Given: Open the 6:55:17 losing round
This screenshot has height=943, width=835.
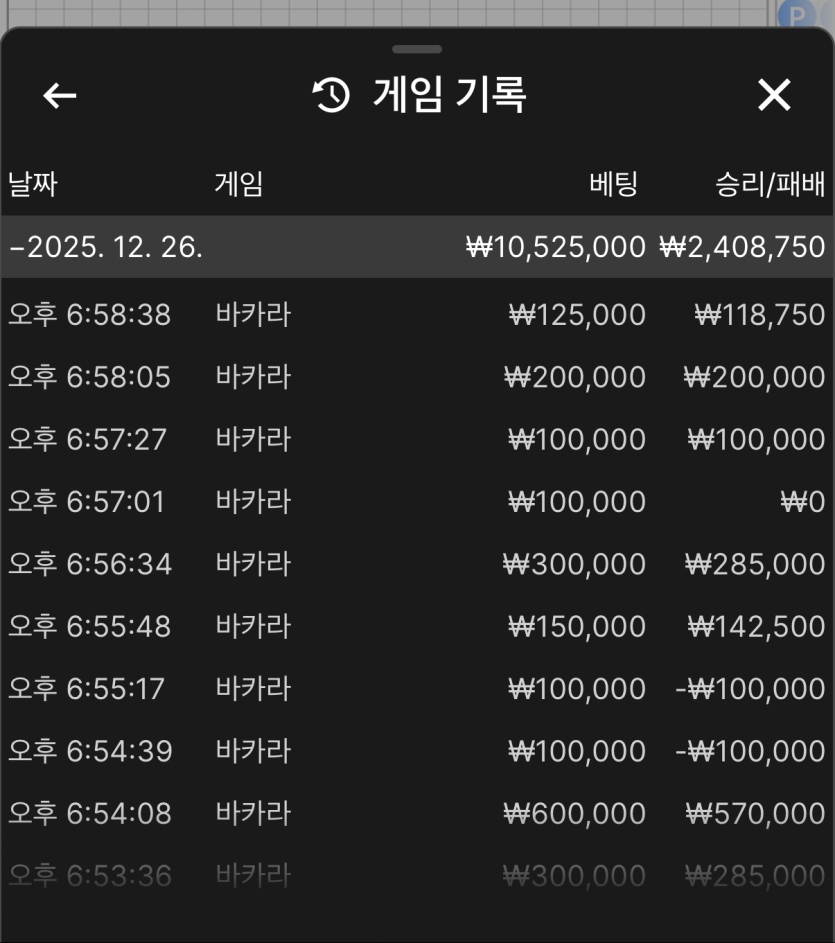Looking at the screenshot, I should click(x=418, y=689).
